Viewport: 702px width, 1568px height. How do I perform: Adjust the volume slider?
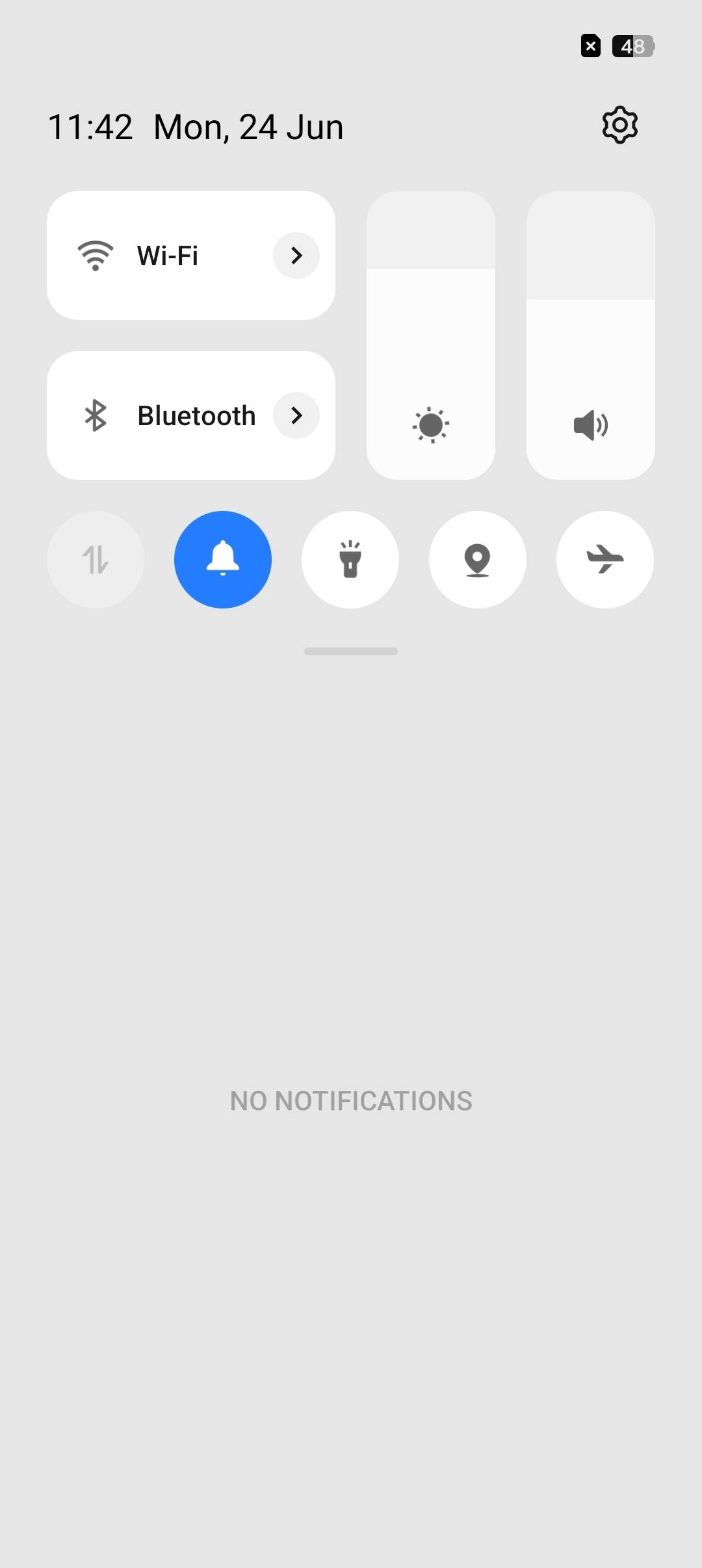pyautogui.click(x=590, y=335)
